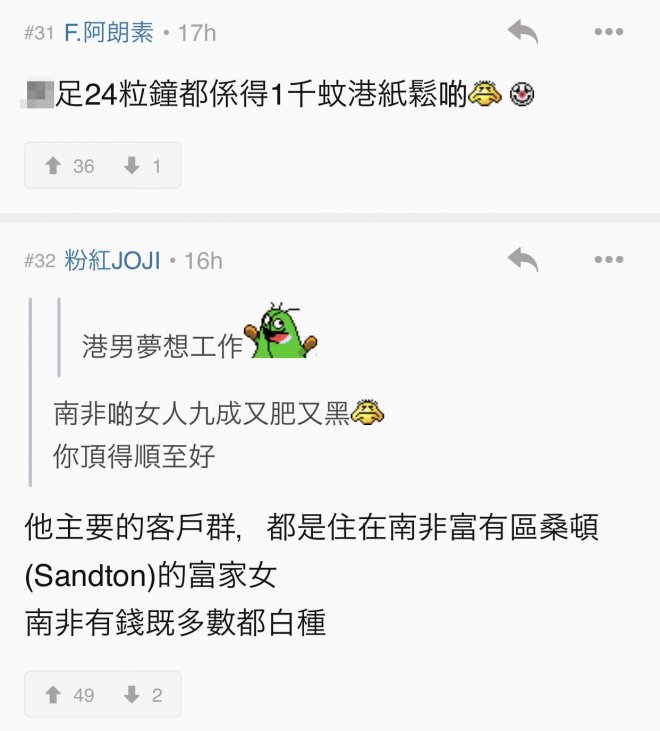The height and width of the screenshot is (731, 660).
Task: Upvote F.阿朗素's comment
Action: click(69, 166)
